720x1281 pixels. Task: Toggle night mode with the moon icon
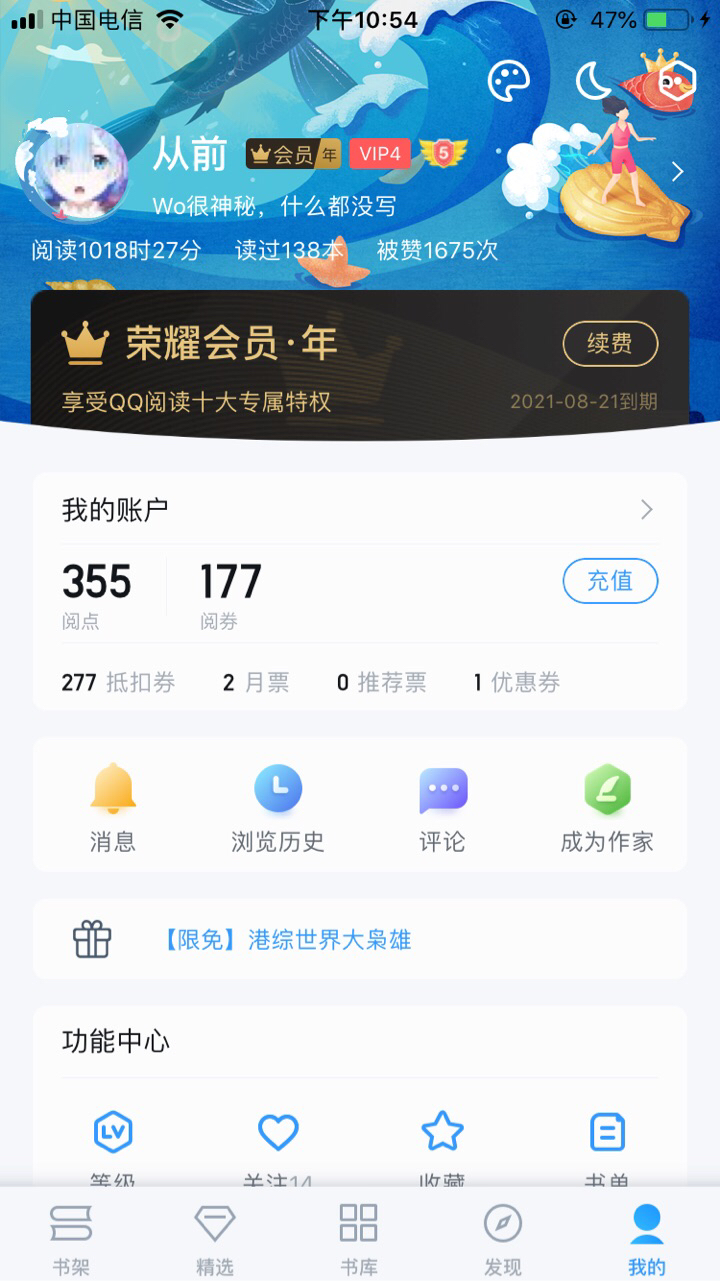(594, 81)
